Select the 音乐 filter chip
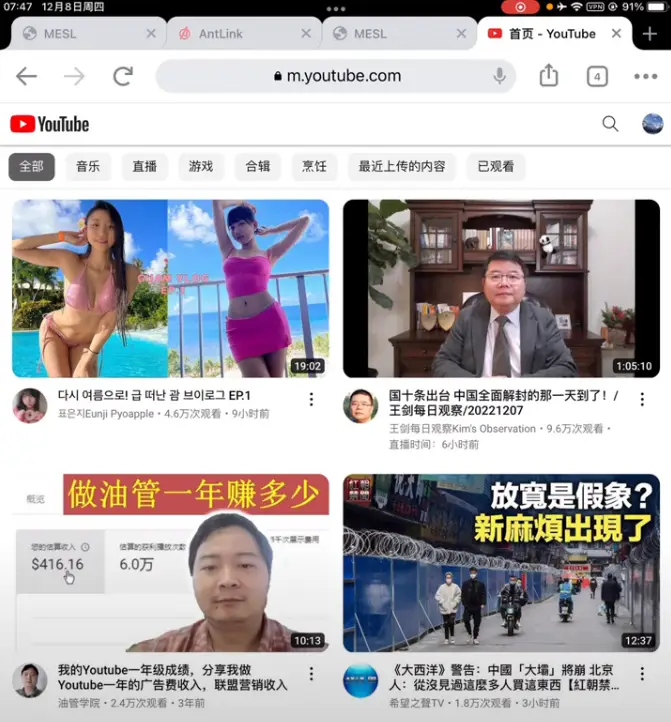Viewport: 671px width, 722px height. [88, 167]
